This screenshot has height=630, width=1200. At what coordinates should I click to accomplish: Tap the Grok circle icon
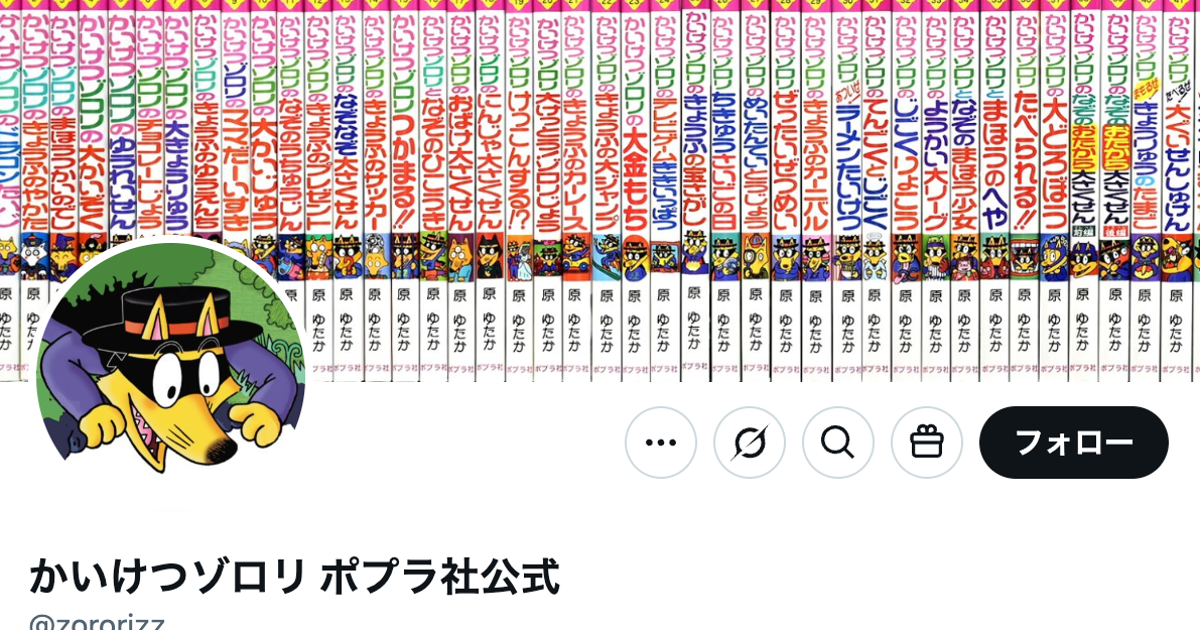point(749,442)
